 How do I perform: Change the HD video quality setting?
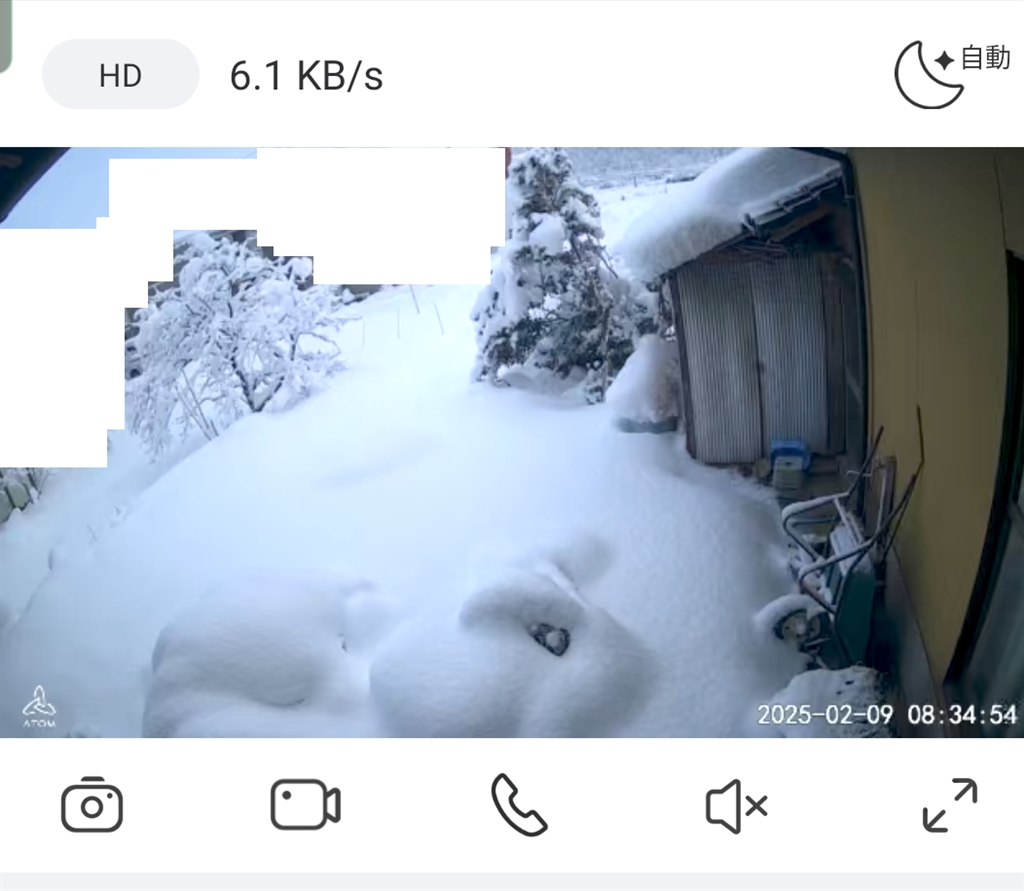(x=120, y=75)
